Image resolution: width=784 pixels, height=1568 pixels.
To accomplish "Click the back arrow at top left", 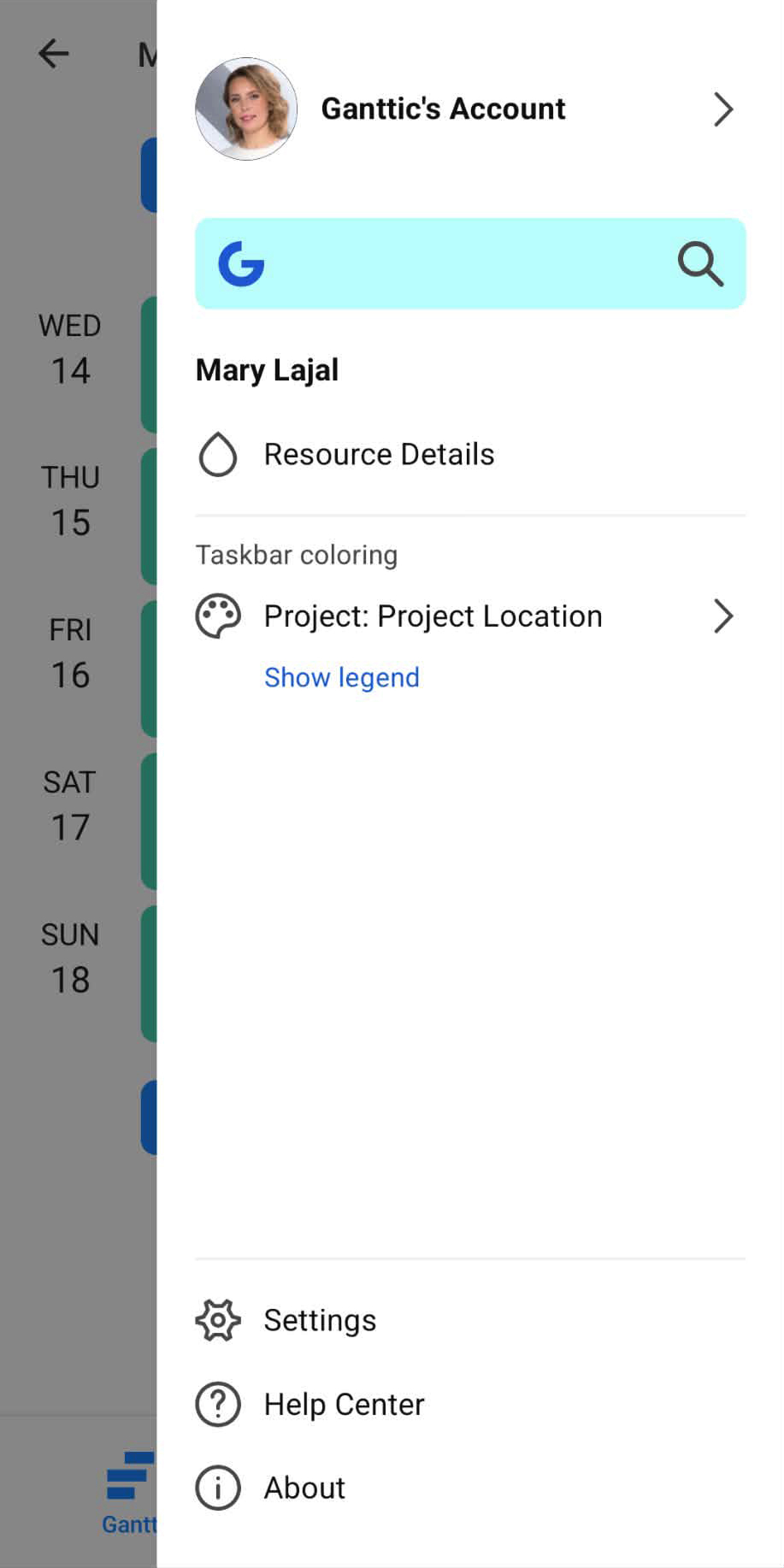I will [x=54, y=54].
